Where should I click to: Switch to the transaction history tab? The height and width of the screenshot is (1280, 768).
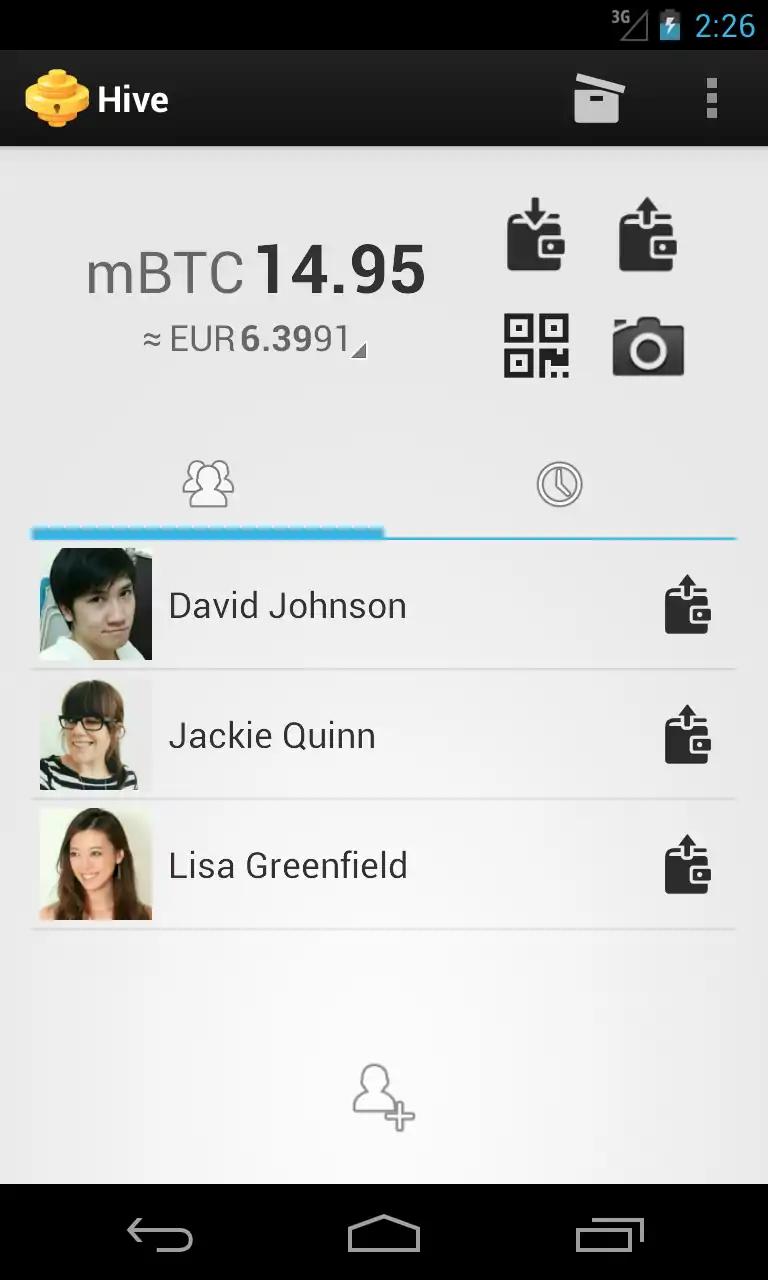[x=559, y=484]
